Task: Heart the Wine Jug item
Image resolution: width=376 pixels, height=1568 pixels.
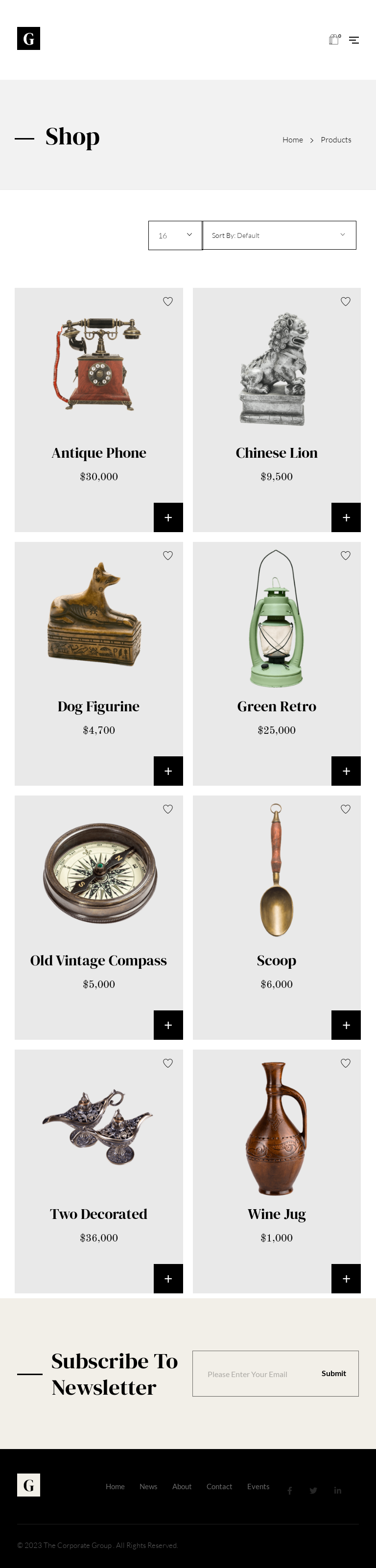Action: tap(346, 1063)
